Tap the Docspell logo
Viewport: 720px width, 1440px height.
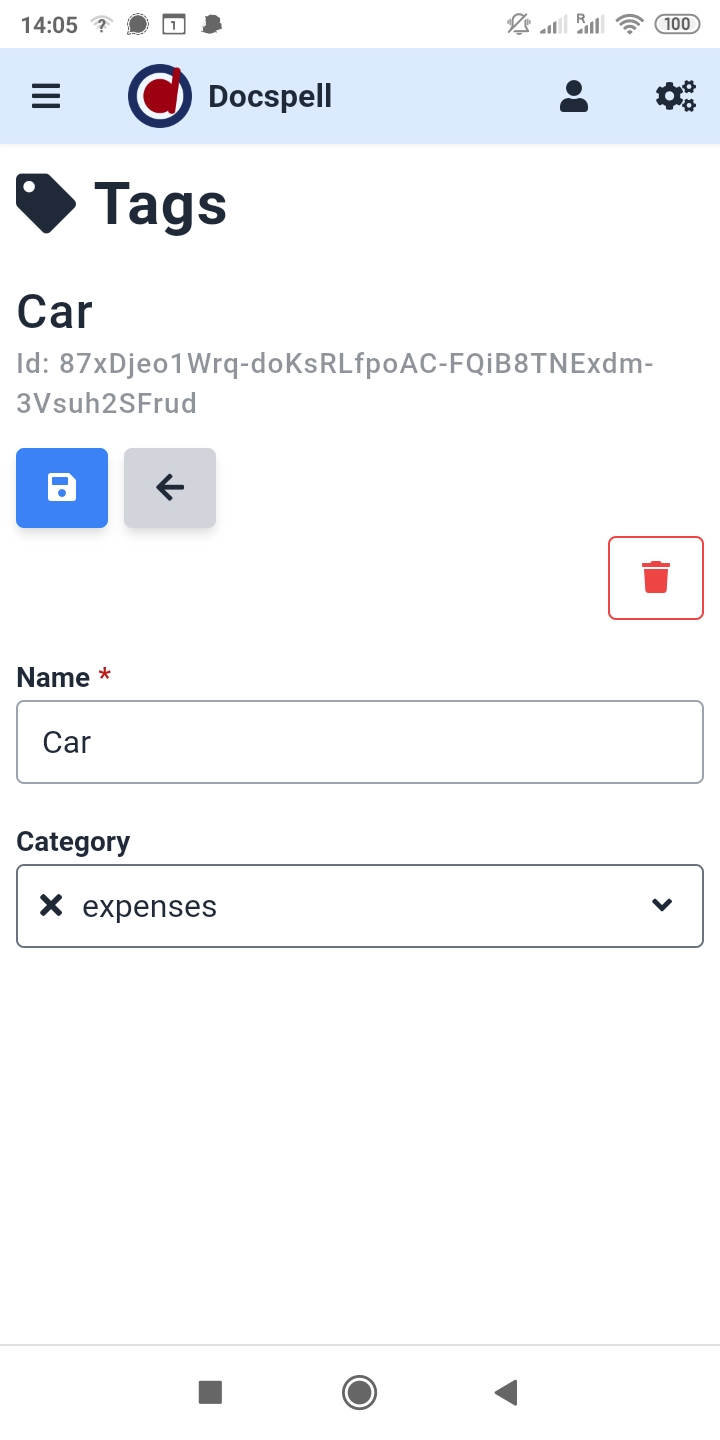click(x=160, y=96)
